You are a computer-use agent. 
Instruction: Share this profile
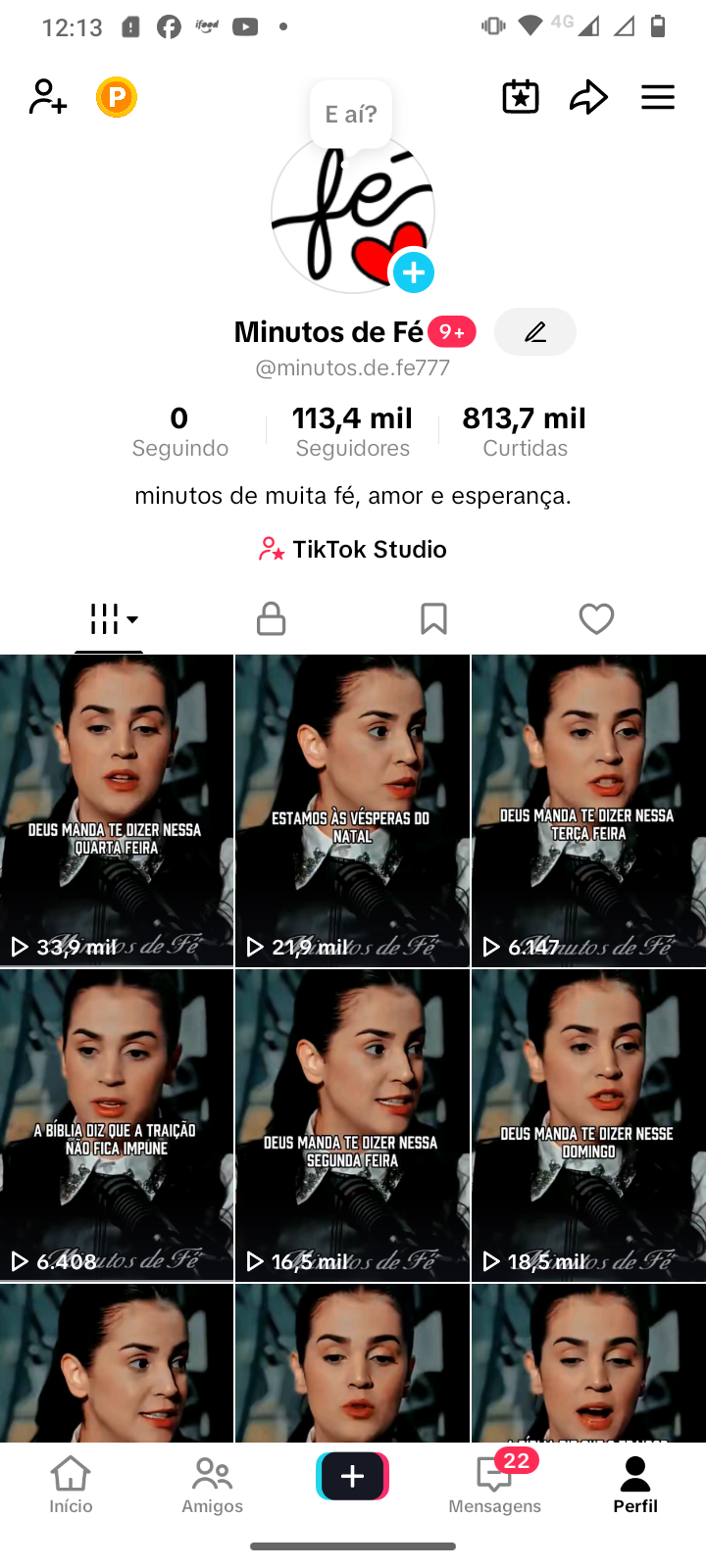[x=588, y=97]
